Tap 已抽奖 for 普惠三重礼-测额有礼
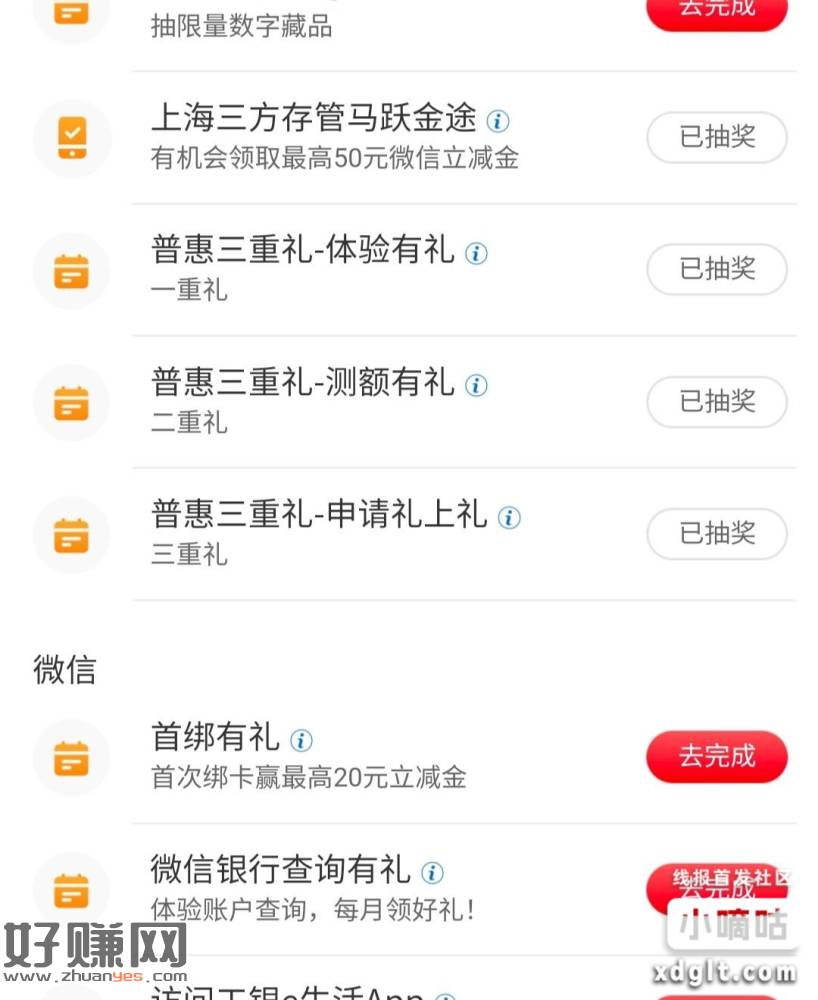The width and height of the screenshot is (818, 1000). point(717,401)
